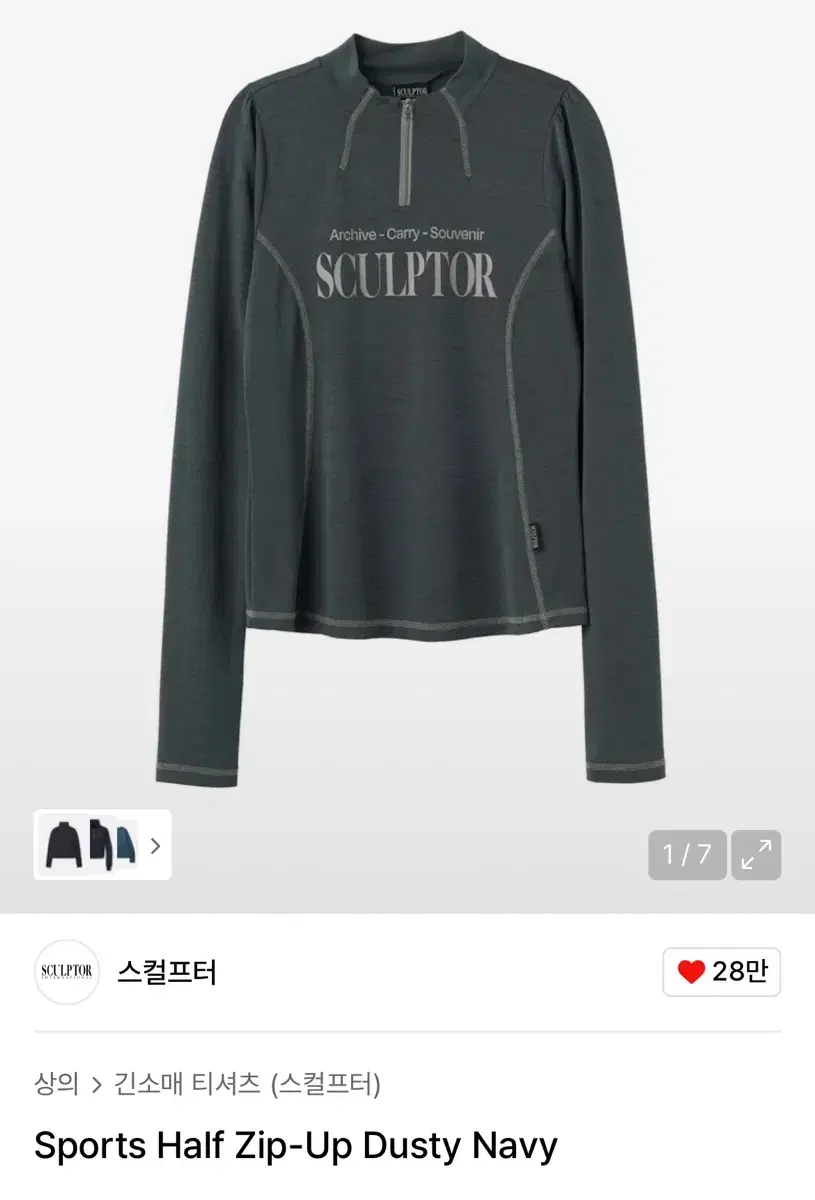
Task: Click the 1/7 image counter
Action: (x=687, y=856)
